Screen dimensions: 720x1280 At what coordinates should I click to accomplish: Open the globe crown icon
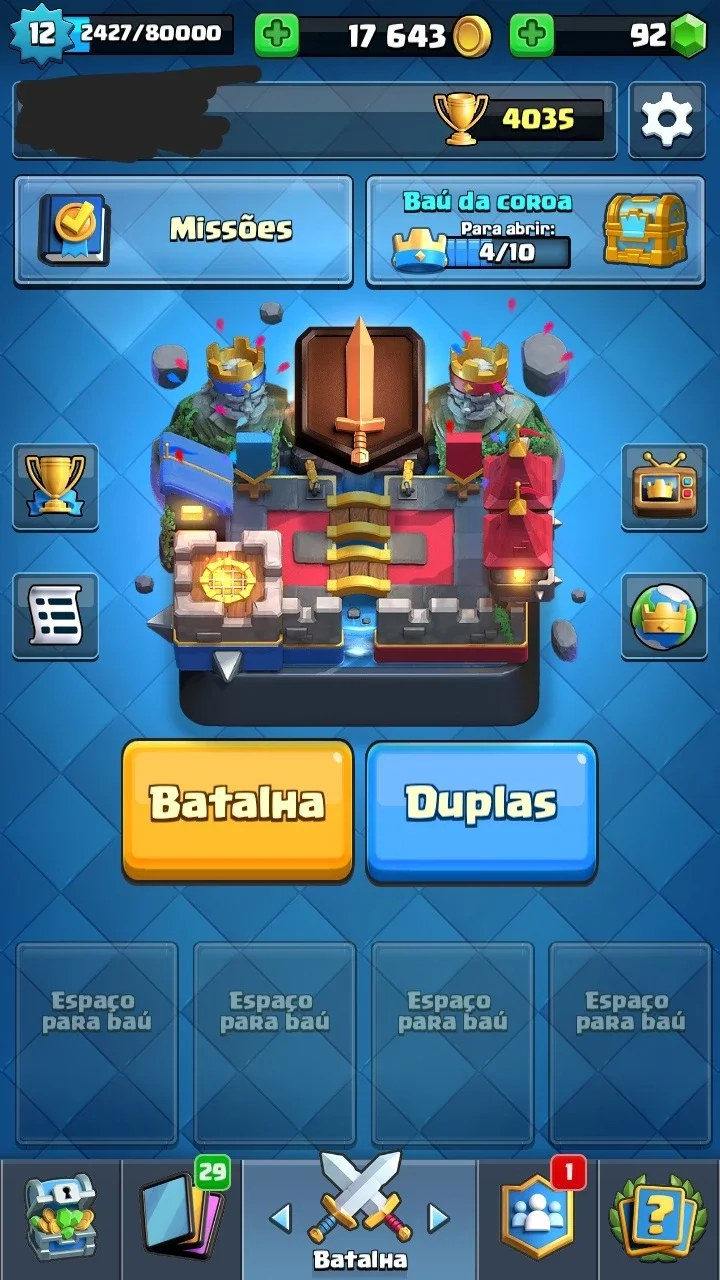pos(664,616)
